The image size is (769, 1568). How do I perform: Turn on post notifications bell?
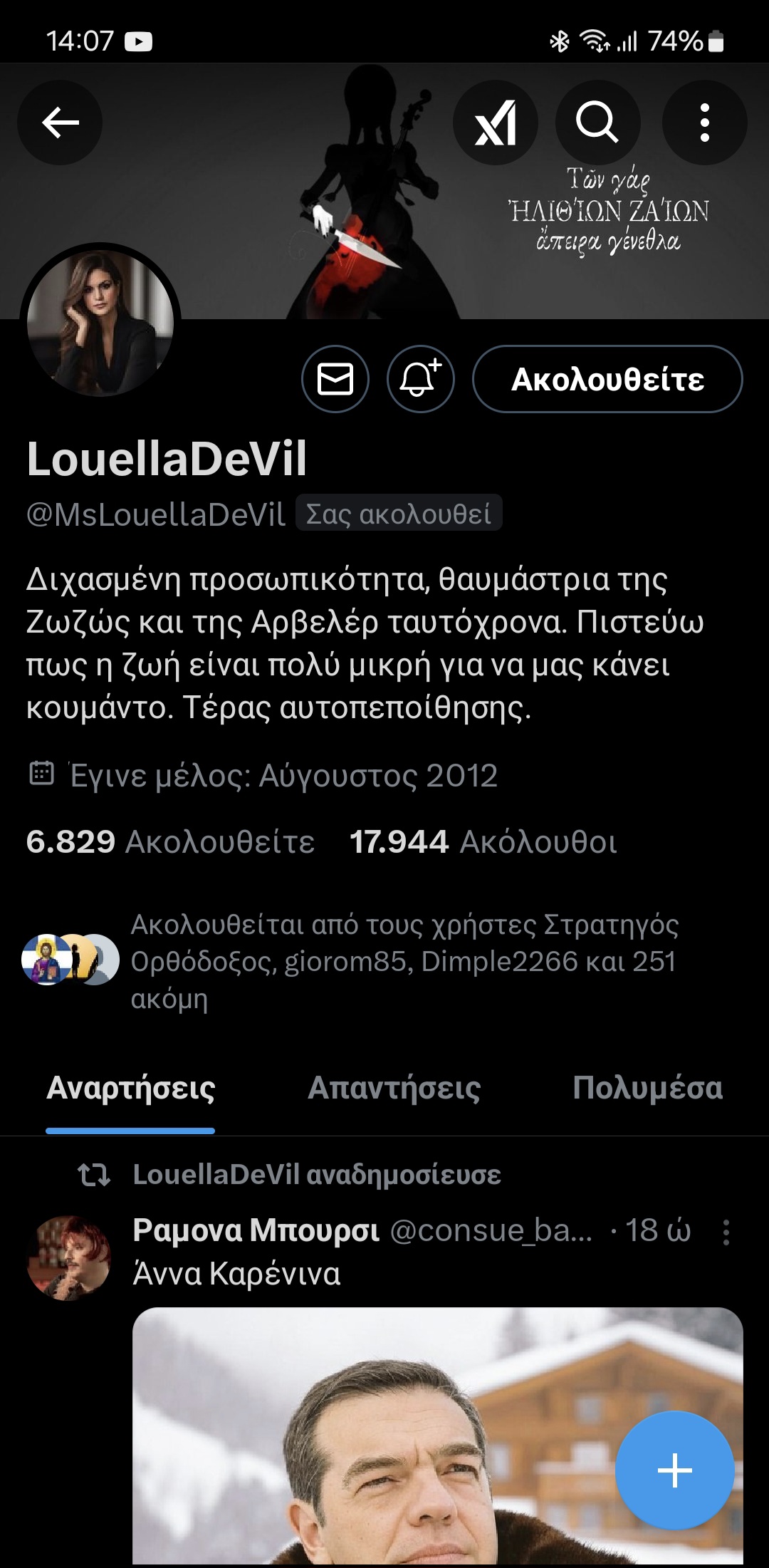point(420,379)
